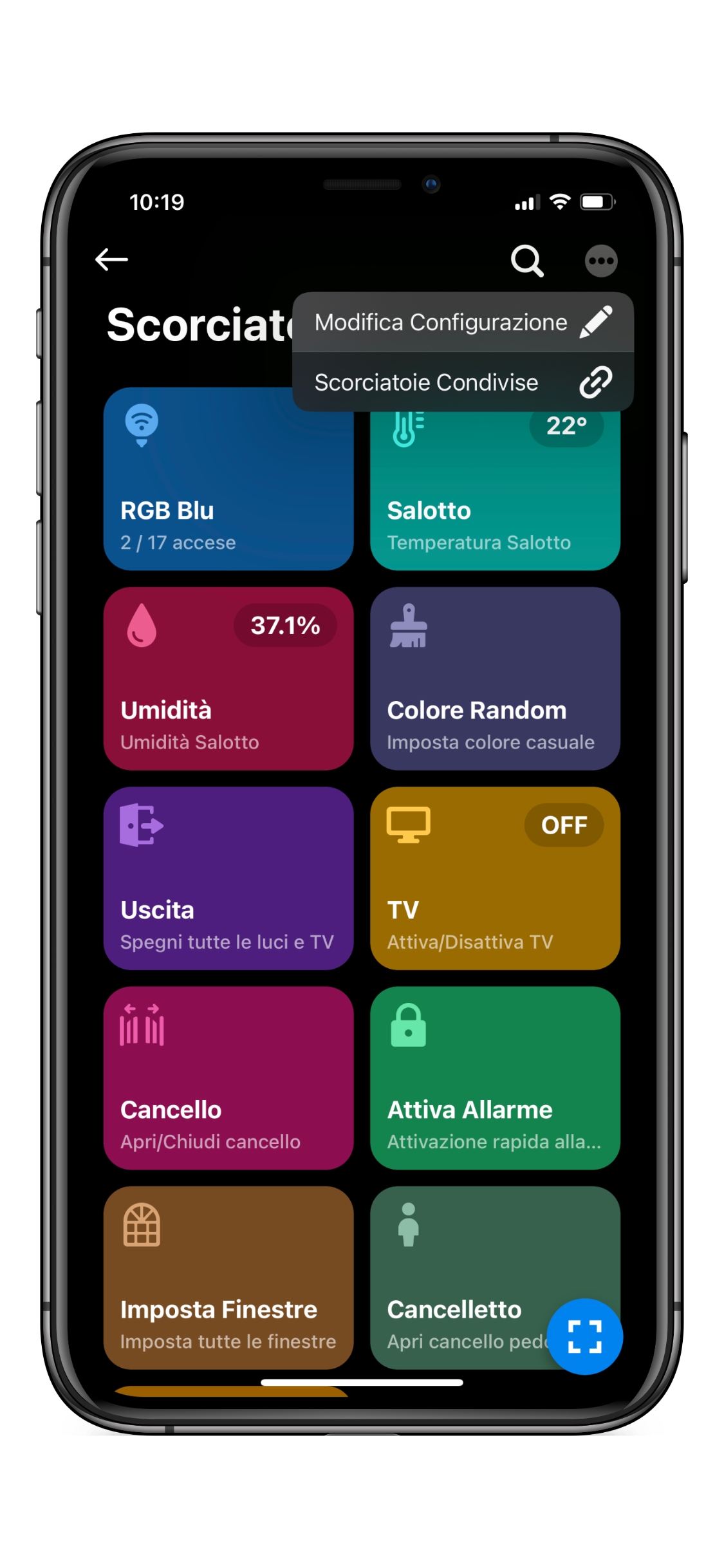Go back with the arrow icon
Image resolution: width=724 pixels, height=1568 pixels.
[111, 260]
